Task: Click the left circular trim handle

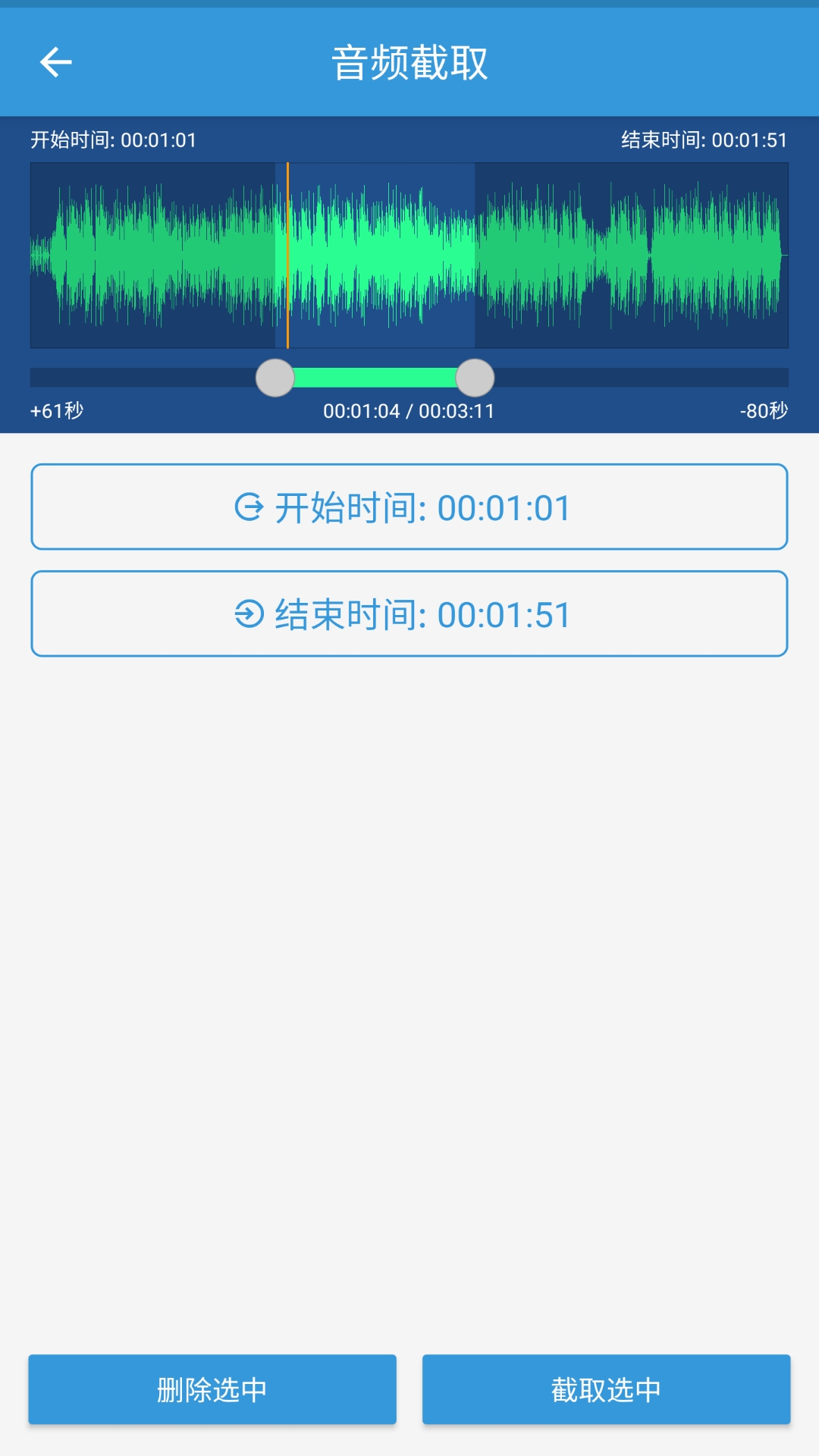Action: 275,377
